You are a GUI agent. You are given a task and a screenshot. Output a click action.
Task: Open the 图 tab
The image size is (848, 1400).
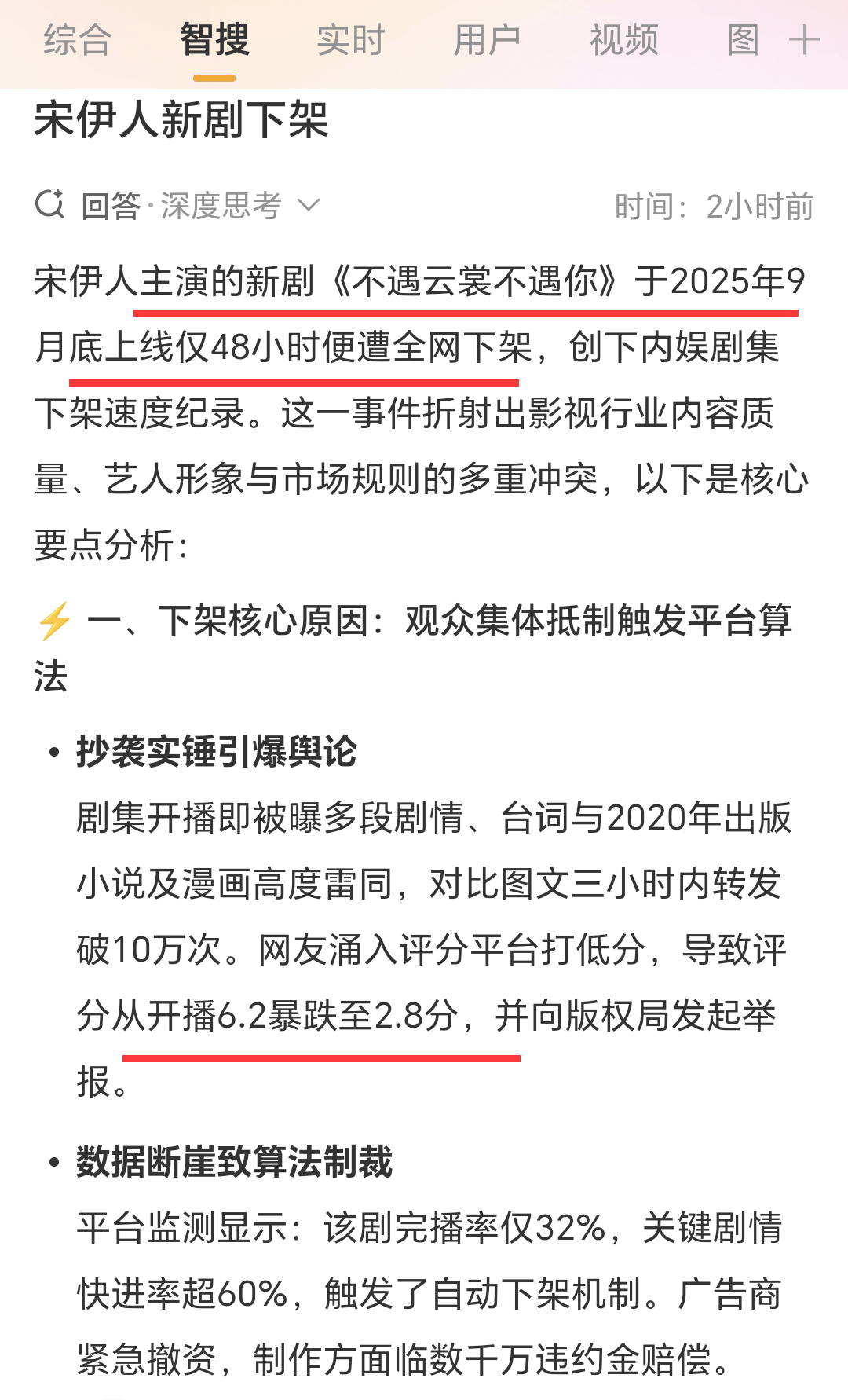[x=743, y=40]
